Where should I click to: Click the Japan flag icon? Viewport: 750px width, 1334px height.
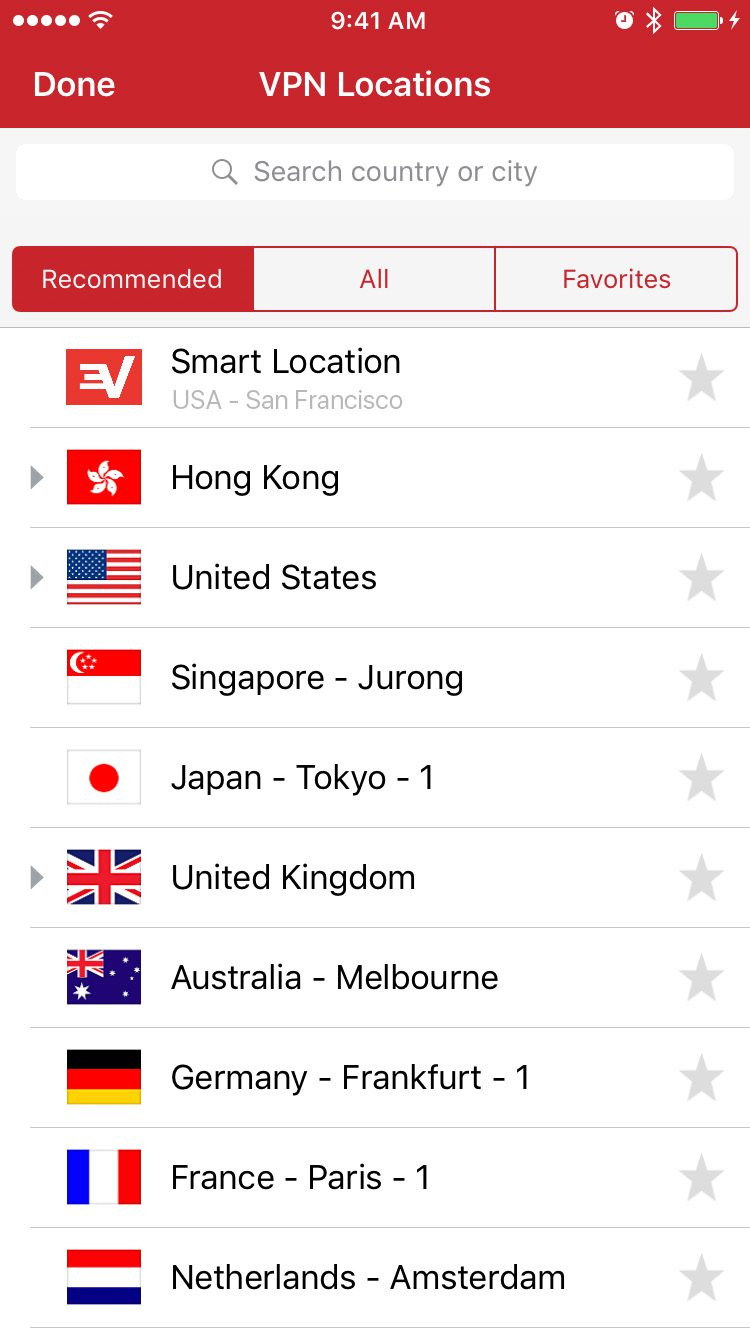click(x=103, y=777)
